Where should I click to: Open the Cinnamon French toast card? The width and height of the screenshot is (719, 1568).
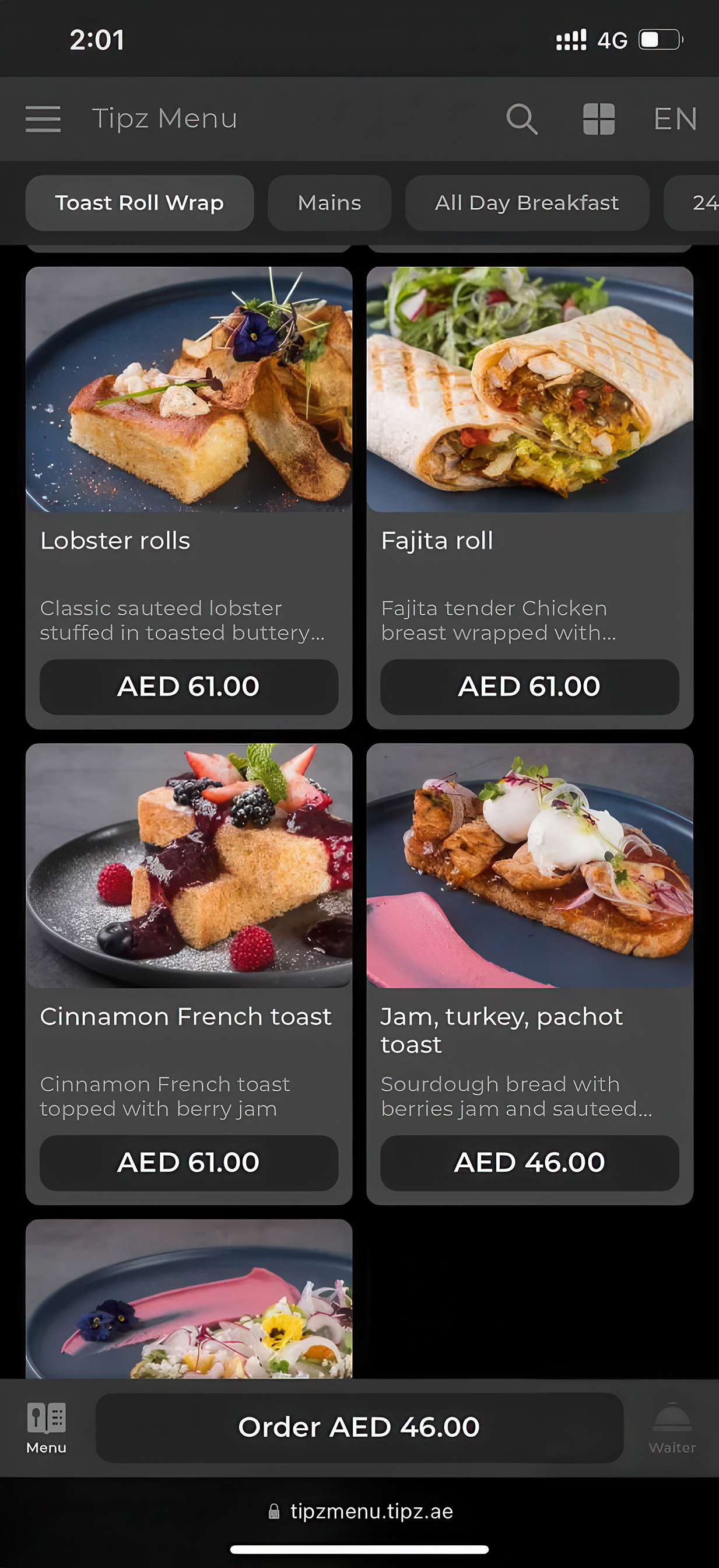click(x=188, y=866)
